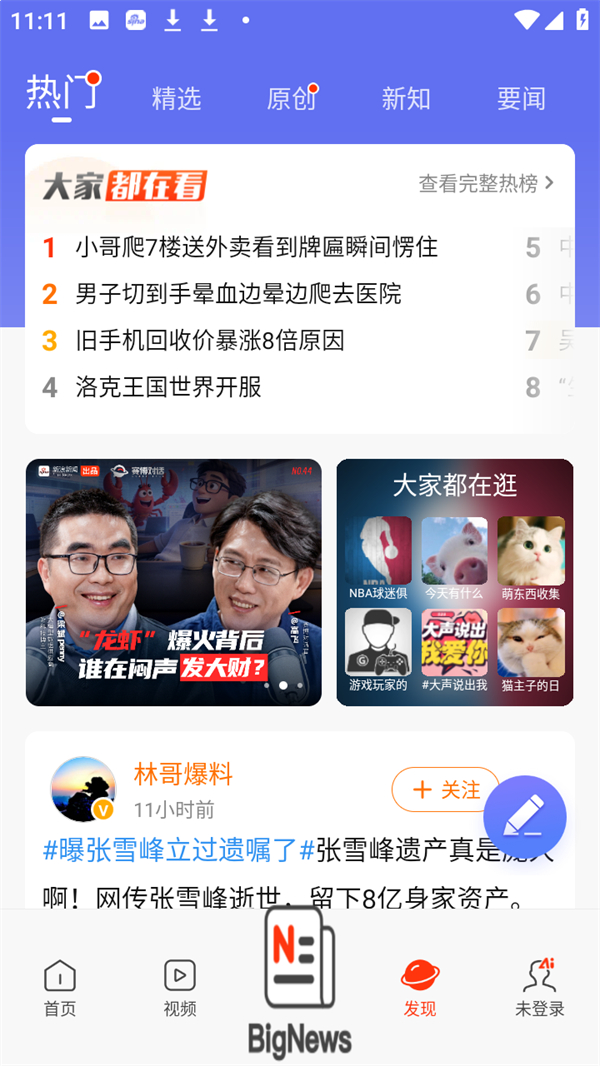Open hot topic 小哥爬7楼送外卖看到牌匾瞬间愣住
600x1066 pixels.
pos(256,247)
